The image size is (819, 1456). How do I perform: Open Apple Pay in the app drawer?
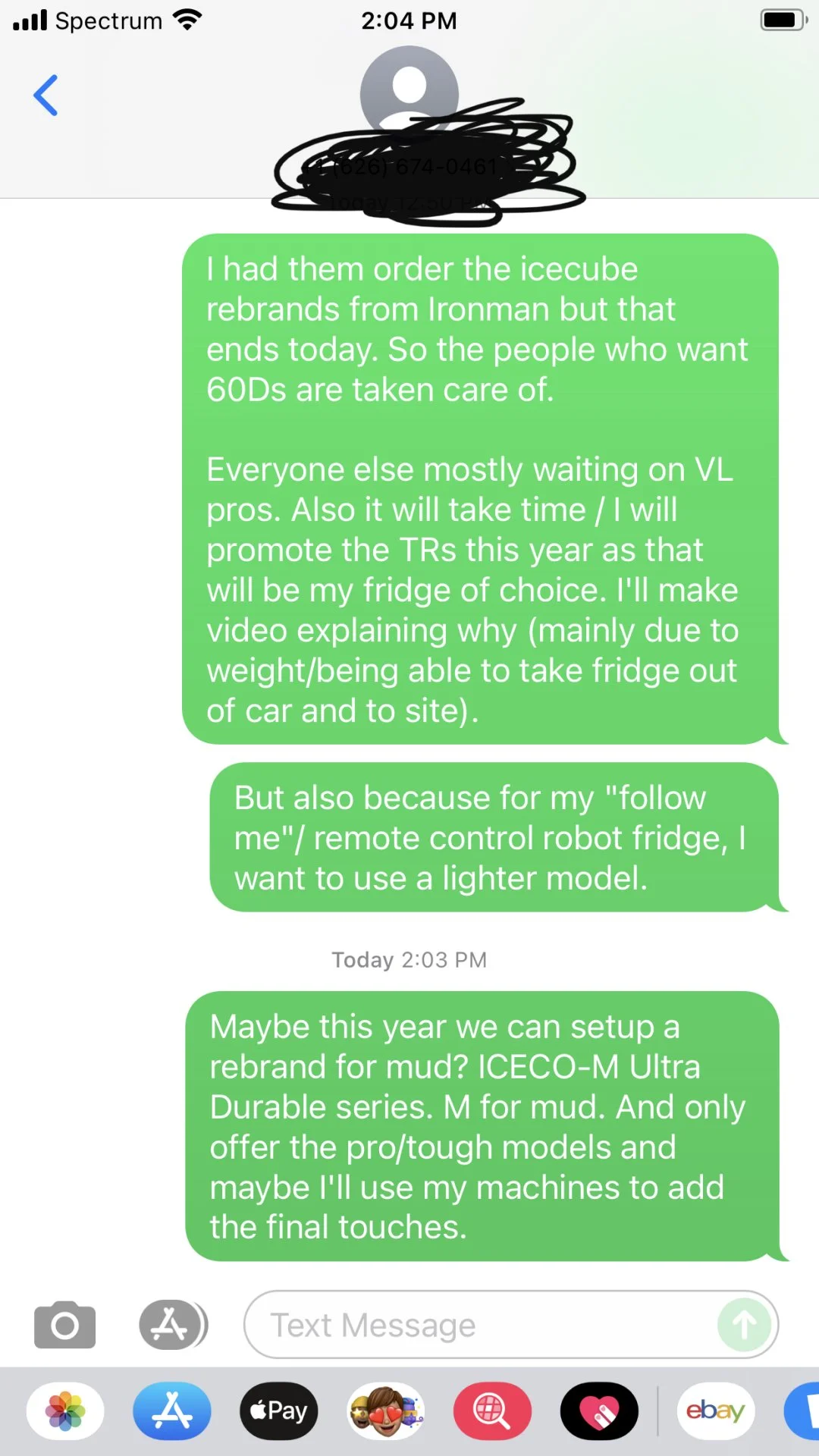pos(279,1411)
